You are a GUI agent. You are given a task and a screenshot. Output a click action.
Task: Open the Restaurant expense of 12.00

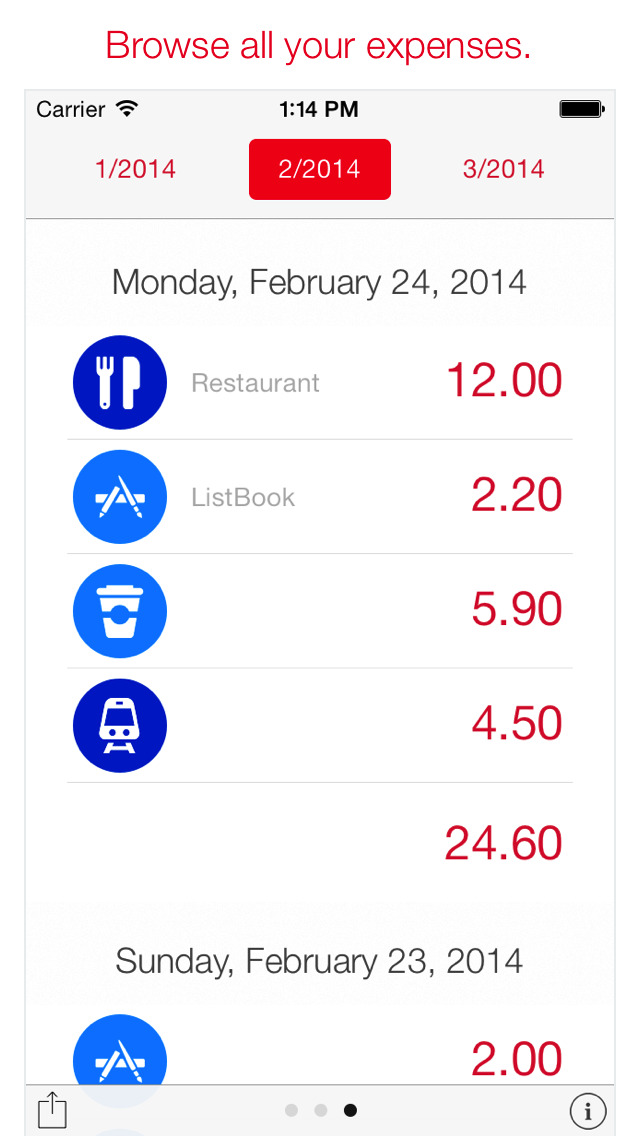click(320, 382)
